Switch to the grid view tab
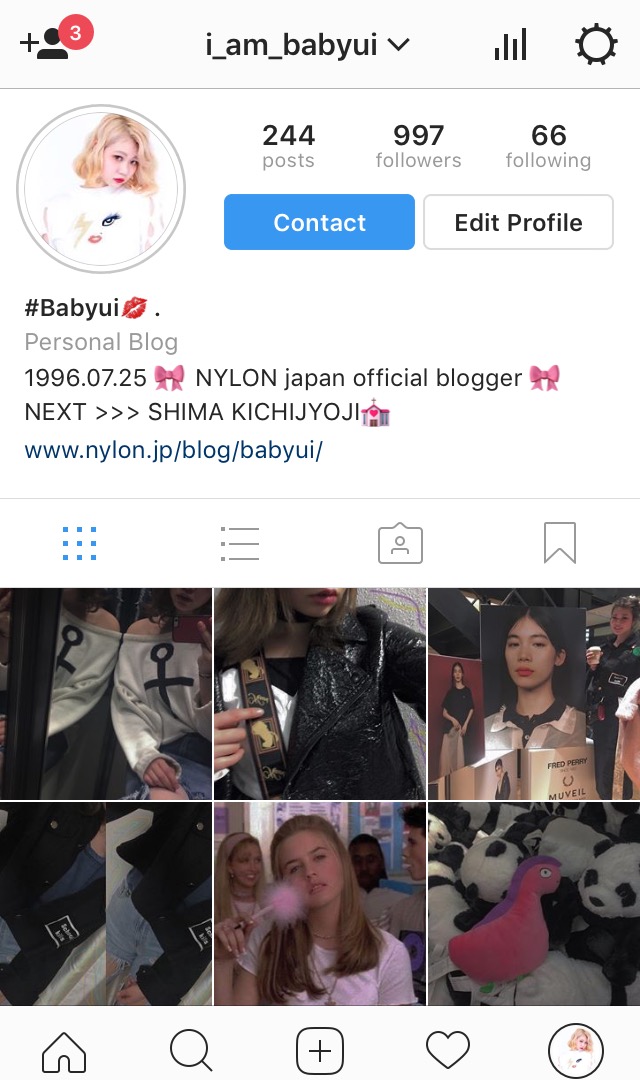The width and height of the screenshot is (640, 1080). pos(79,543)
